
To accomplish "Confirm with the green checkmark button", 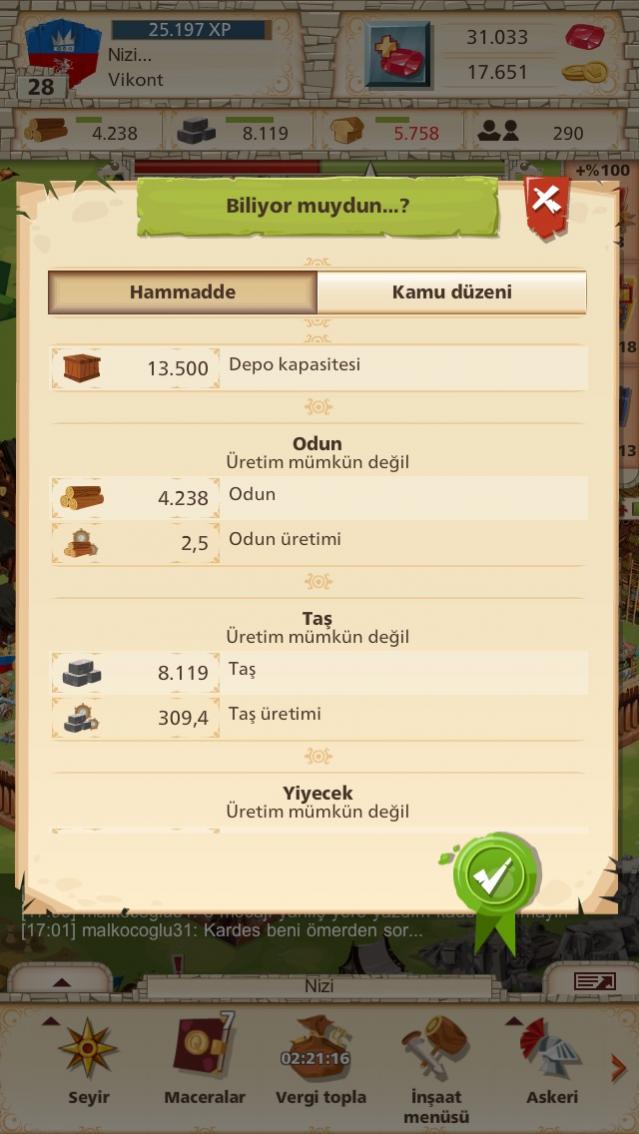I will (x=494, y=878).
